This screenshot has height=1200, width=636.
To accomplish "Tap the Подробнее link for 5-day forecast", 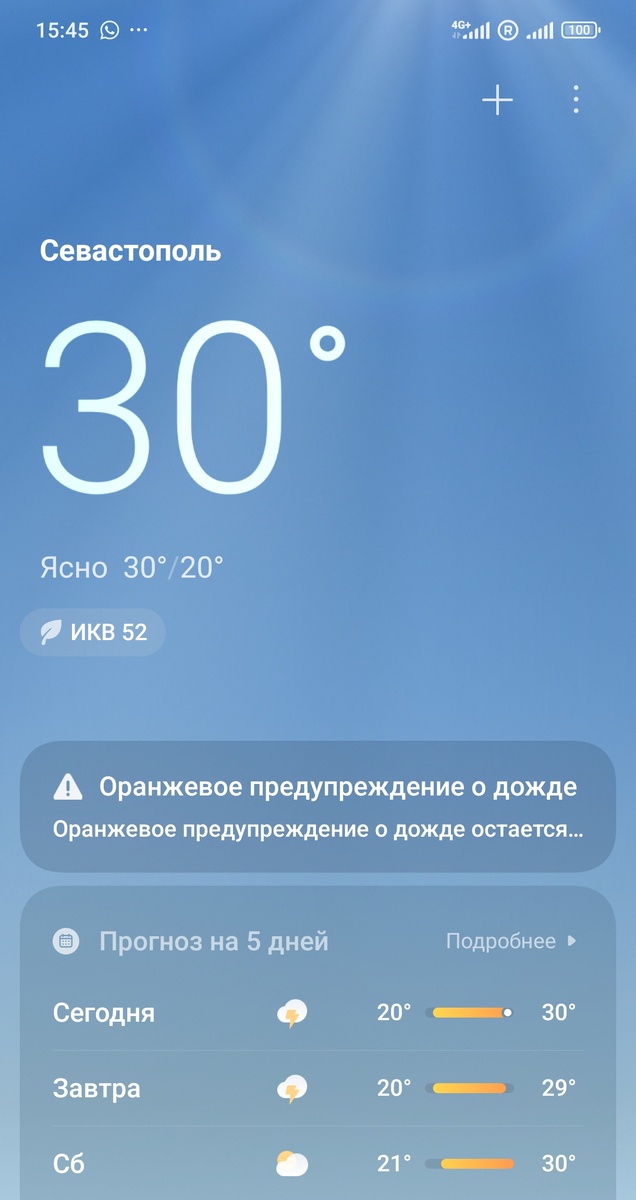I will 511,941.
